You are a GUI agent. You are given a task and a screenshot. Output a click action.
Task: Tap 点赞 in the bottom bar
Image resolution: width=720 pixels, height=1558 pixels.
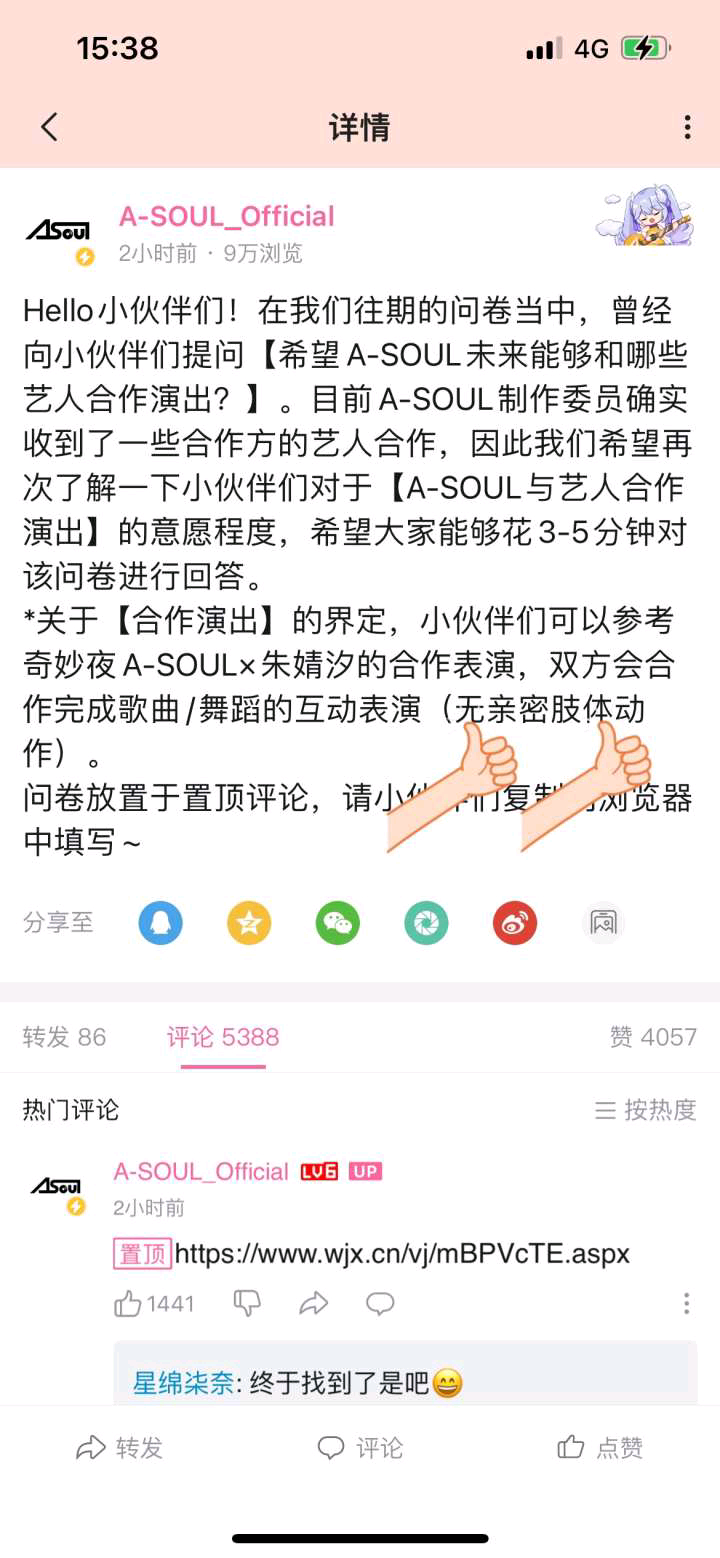[x=600, y=1447]
